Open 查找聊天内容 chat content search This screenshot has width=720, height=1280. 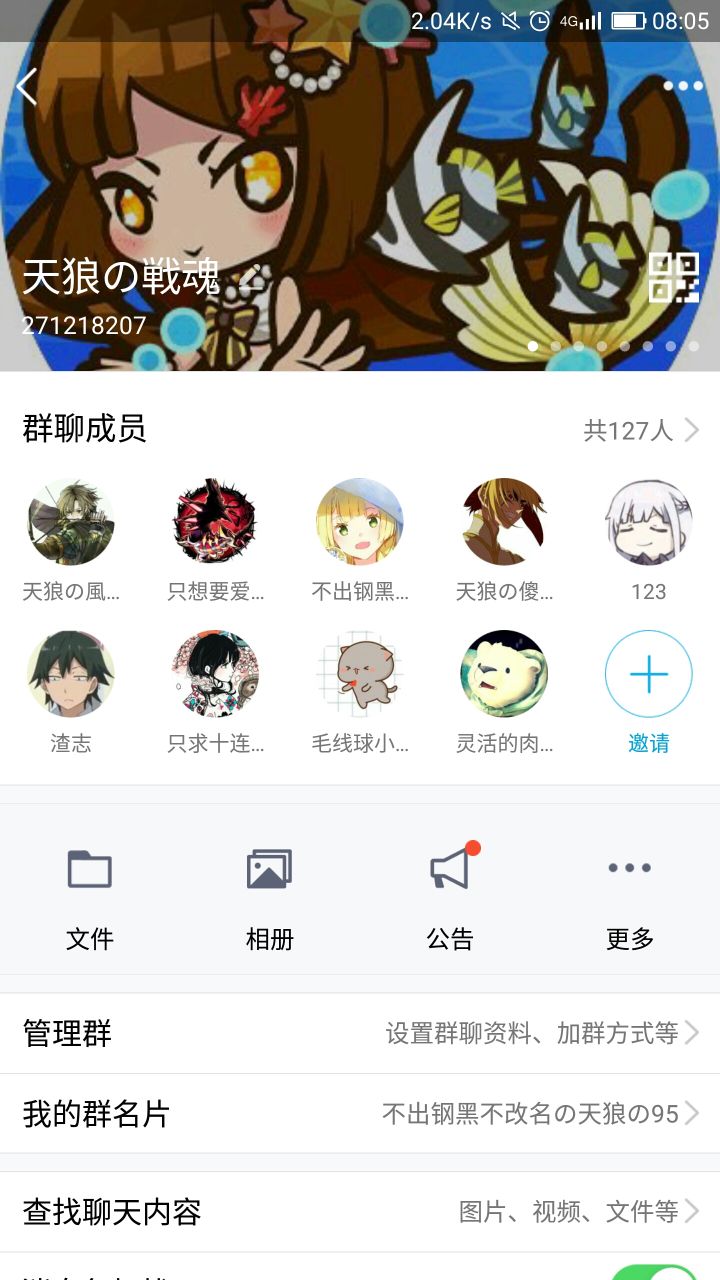click(x=360, y=1211)
